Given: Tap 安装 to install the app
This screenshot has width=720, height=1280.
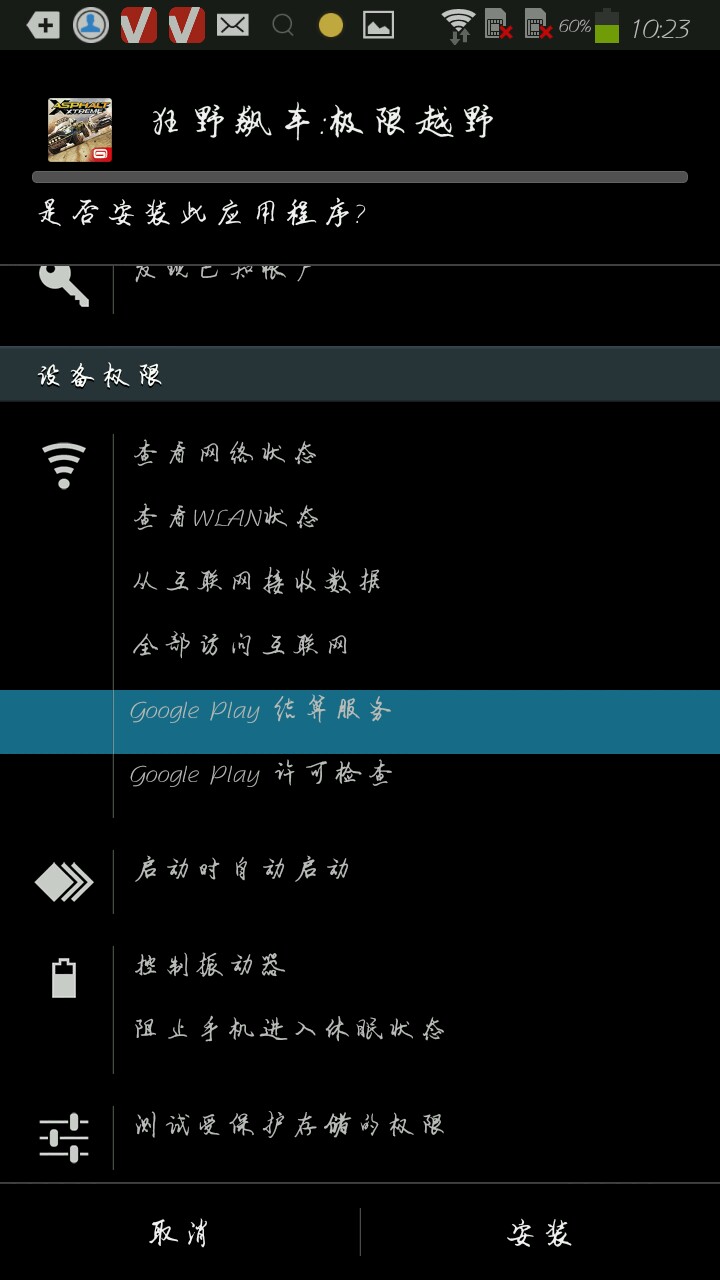Looking at the screenshot, I should [x=540, y=1233].
